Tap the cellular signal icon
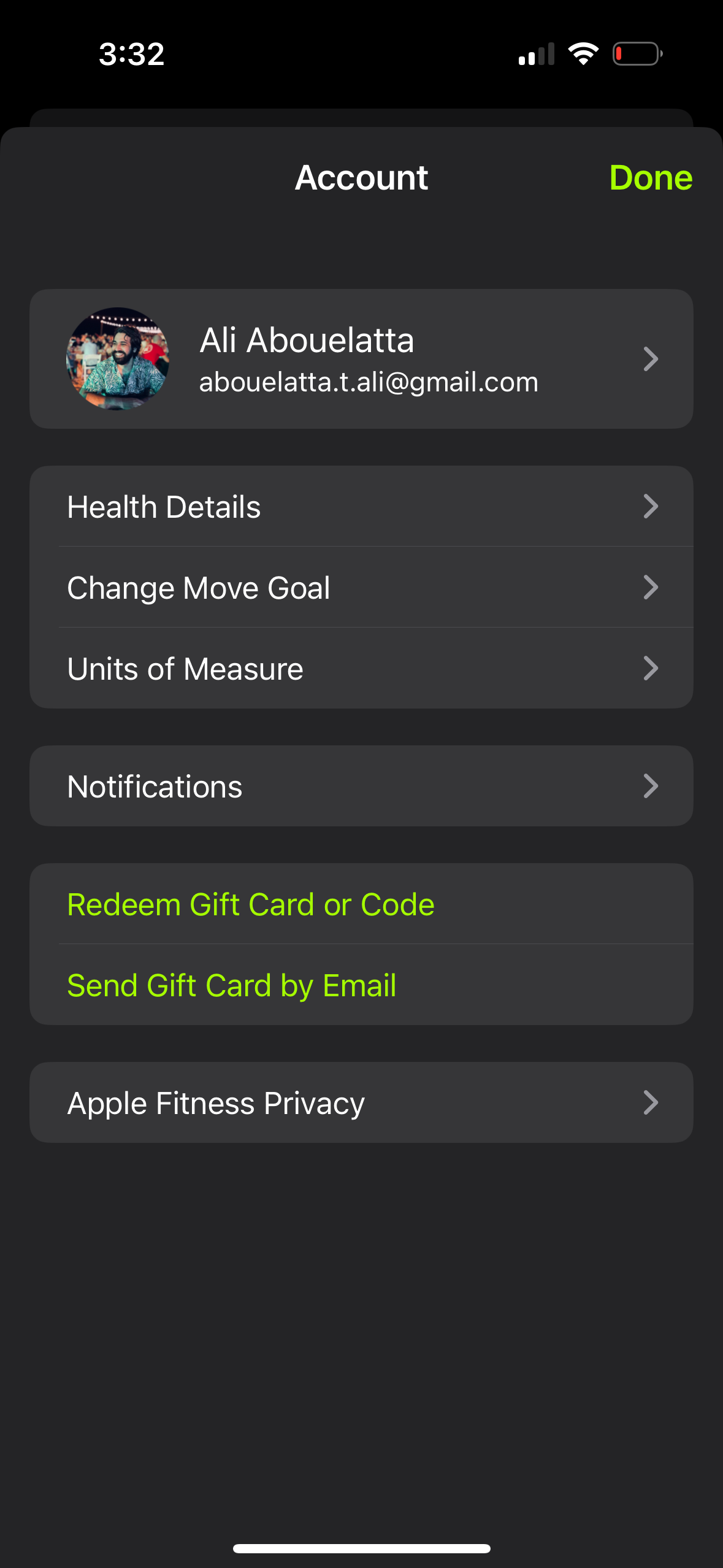Image resolution: width=723 pixels, height=1568 pixels. click(537, 53)
